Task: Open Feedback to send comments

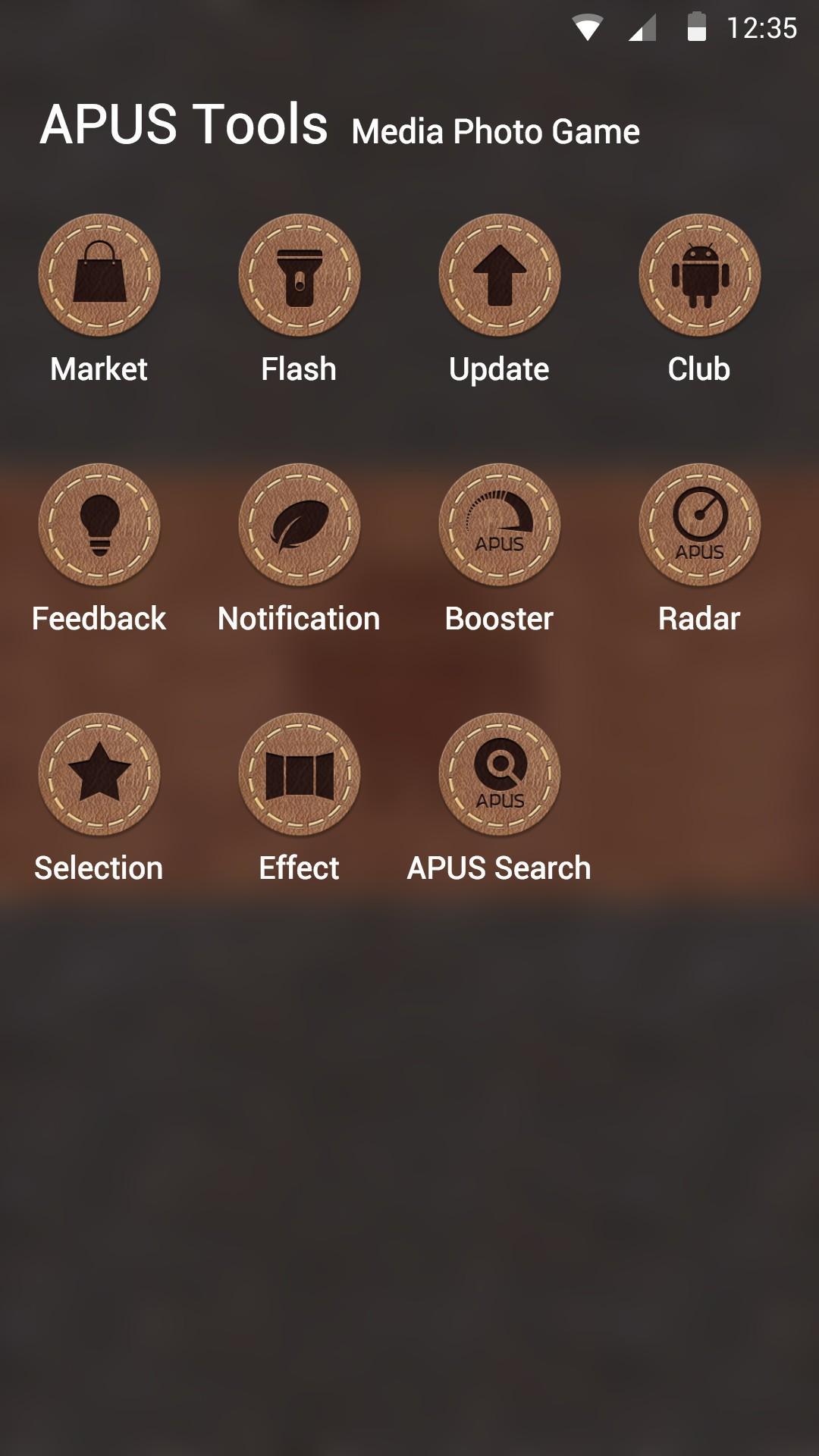Action: pyautogui.click(x=98, y=525)
